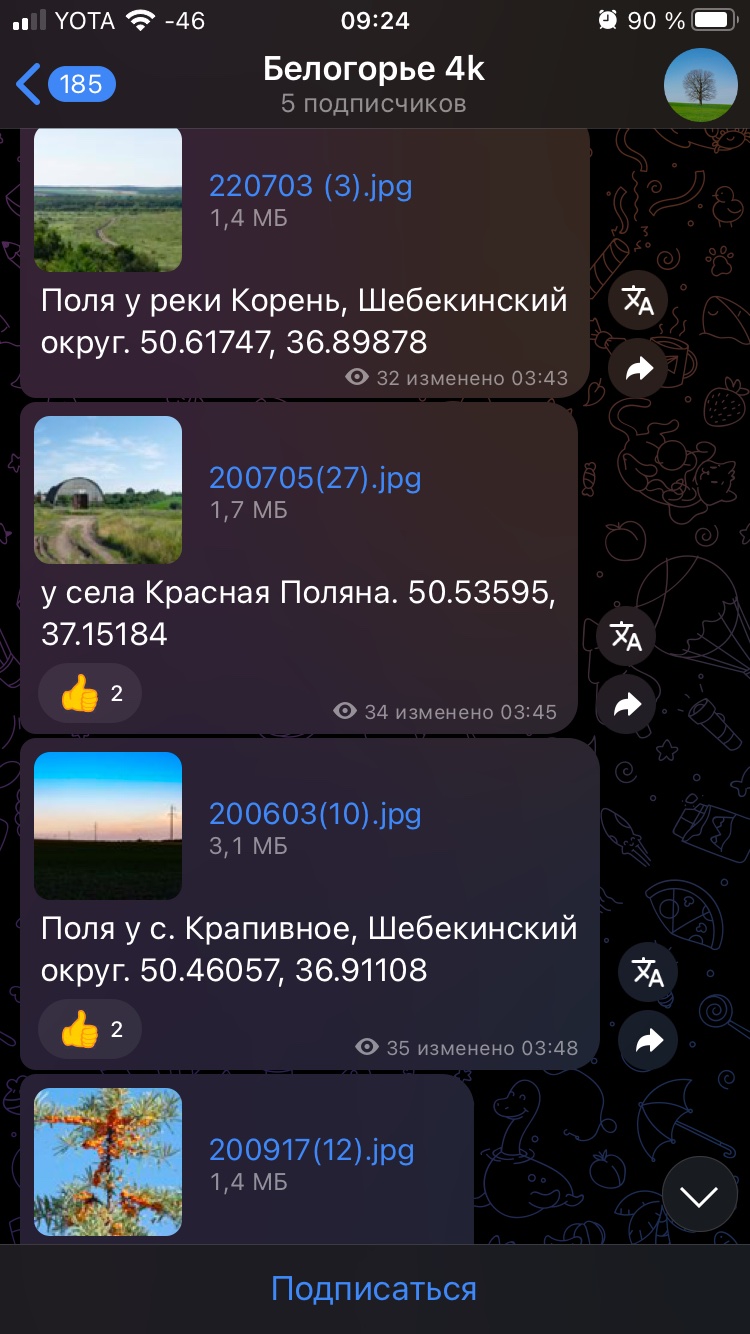Tap Подписаться to join the channel

[374, 1288]
